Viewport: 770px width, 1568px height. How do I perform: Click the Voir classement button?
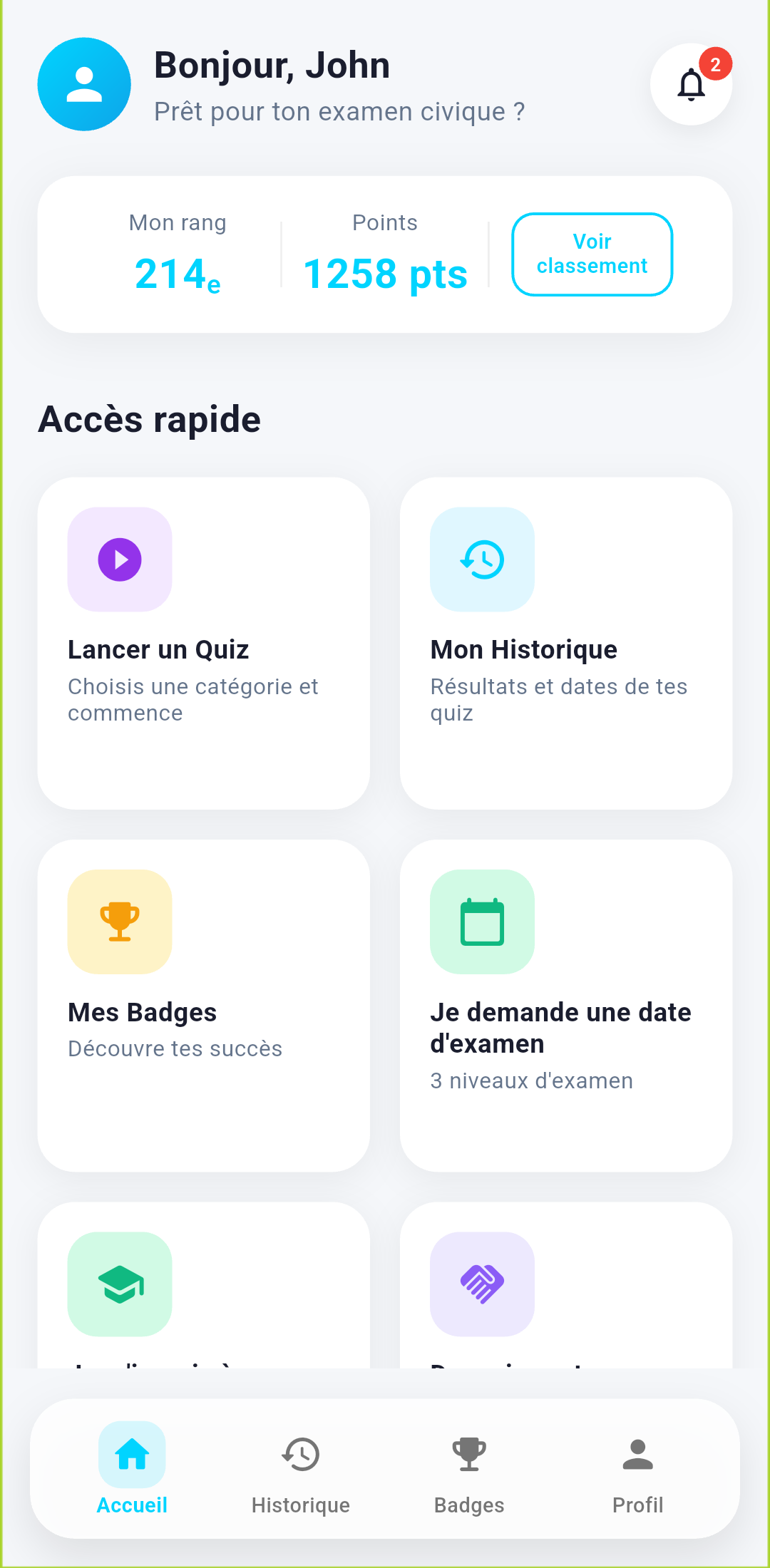(x=592, y=254)
